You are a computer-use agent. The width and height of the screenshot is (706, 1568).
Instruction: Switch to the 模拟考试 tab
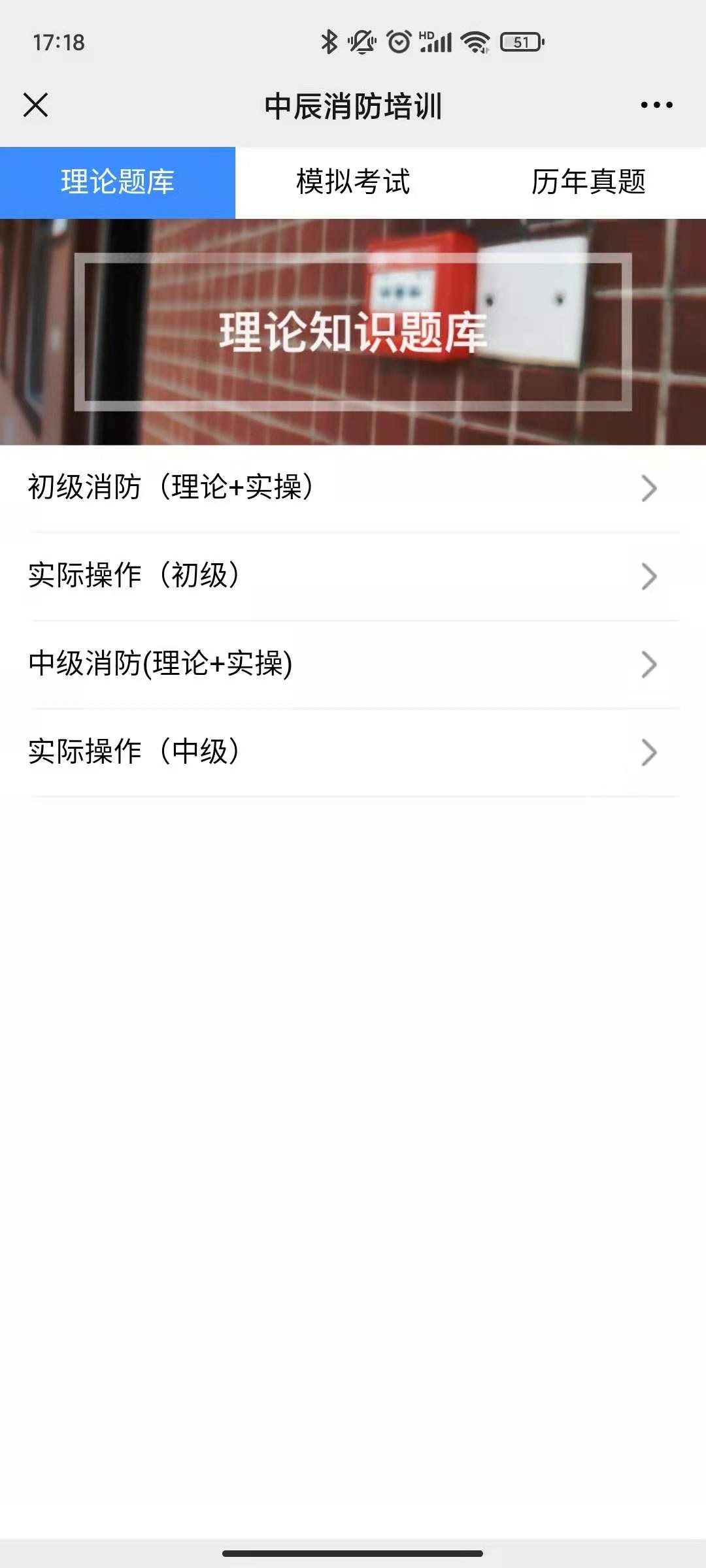click(353, 182)
